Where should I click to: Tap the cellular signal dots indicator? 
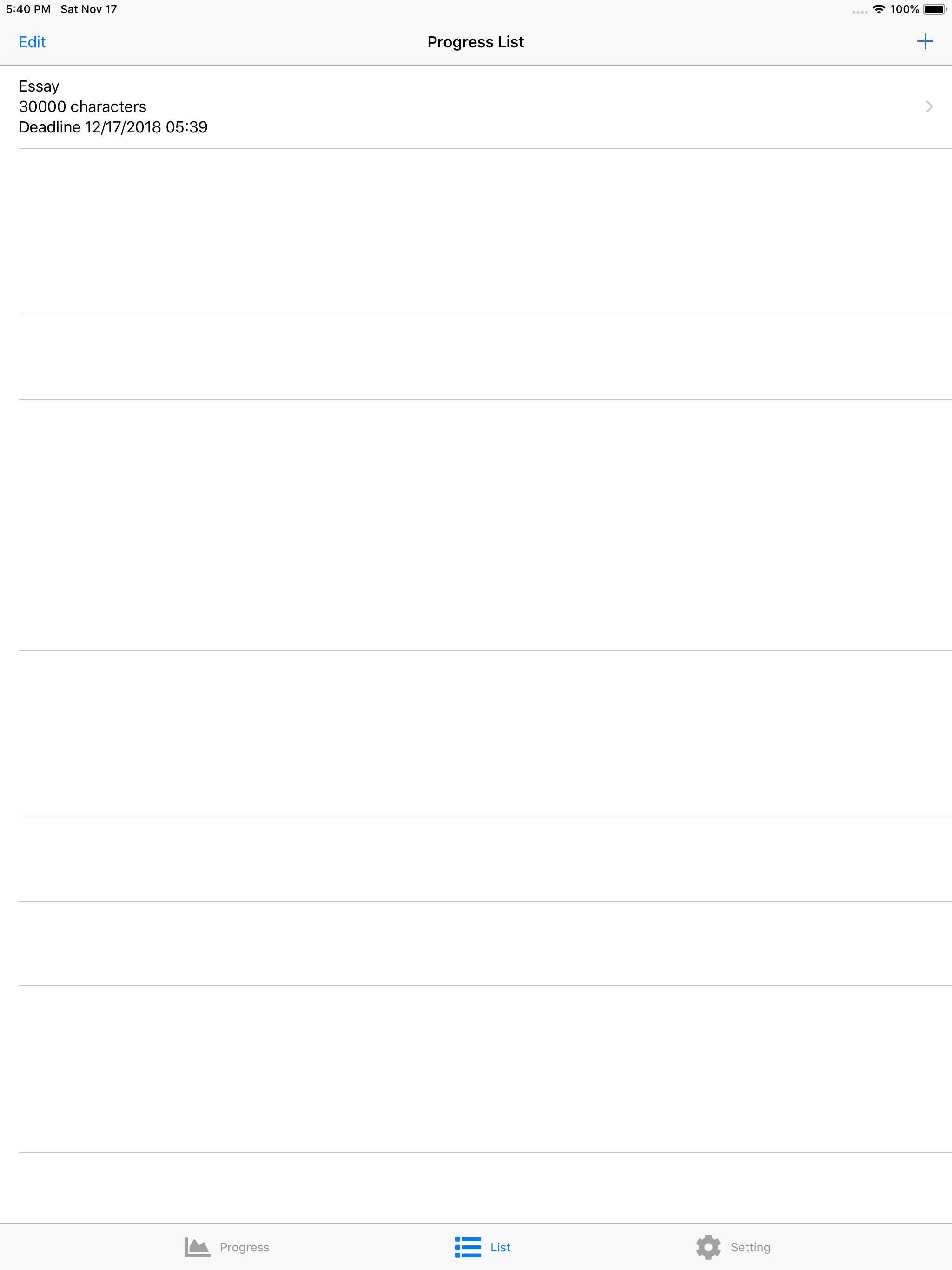click(x=859, y=10)
